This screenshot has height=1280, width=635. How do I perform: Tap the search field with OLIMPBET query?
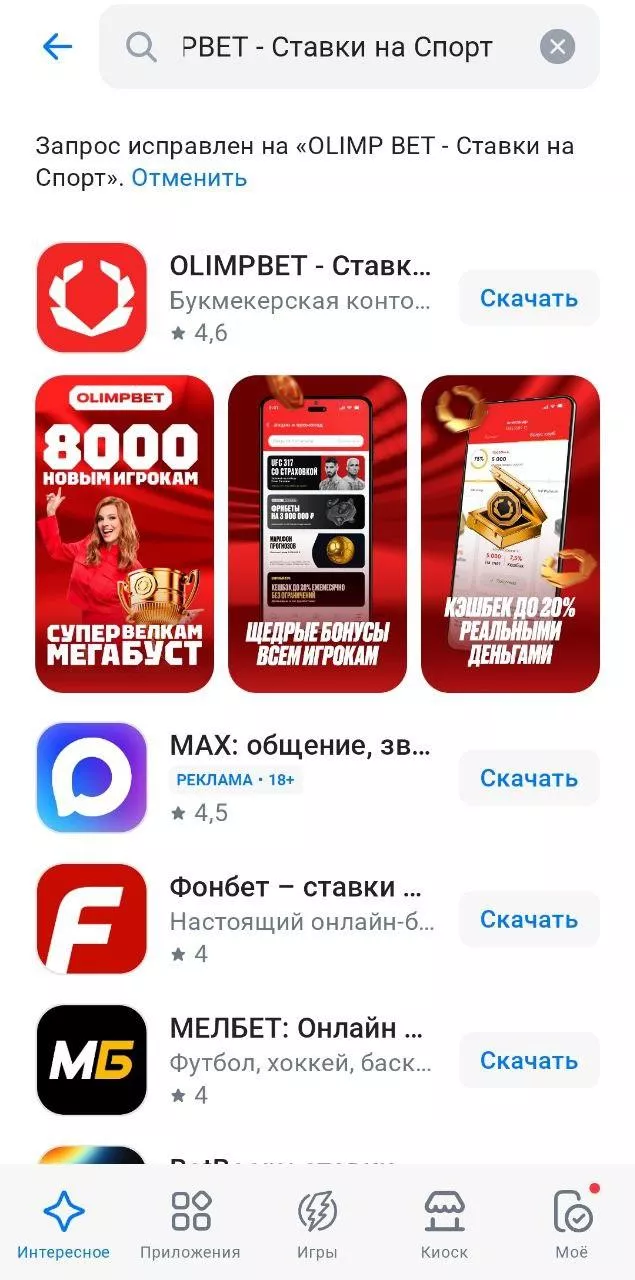coord(337,47)
